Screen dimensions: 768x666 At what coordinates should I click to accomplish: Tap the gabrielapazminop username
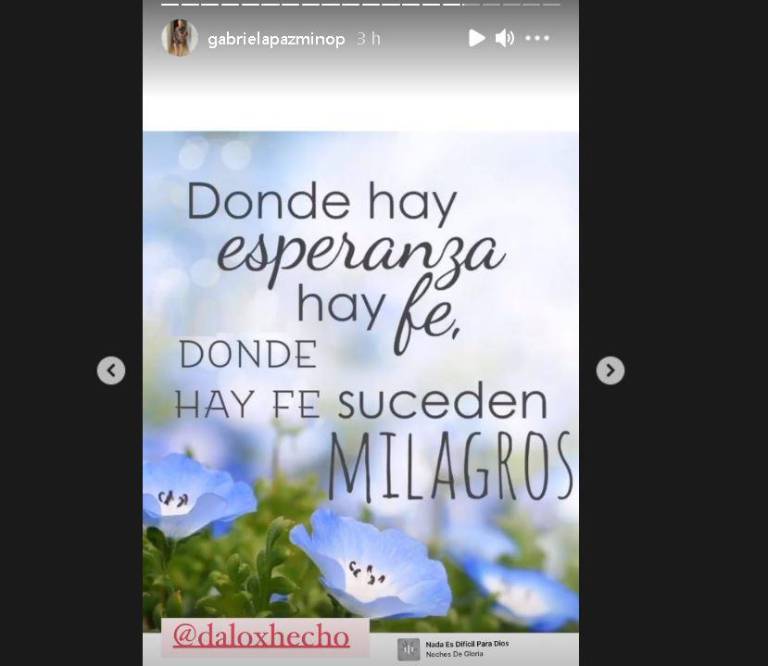click(276, 39)
